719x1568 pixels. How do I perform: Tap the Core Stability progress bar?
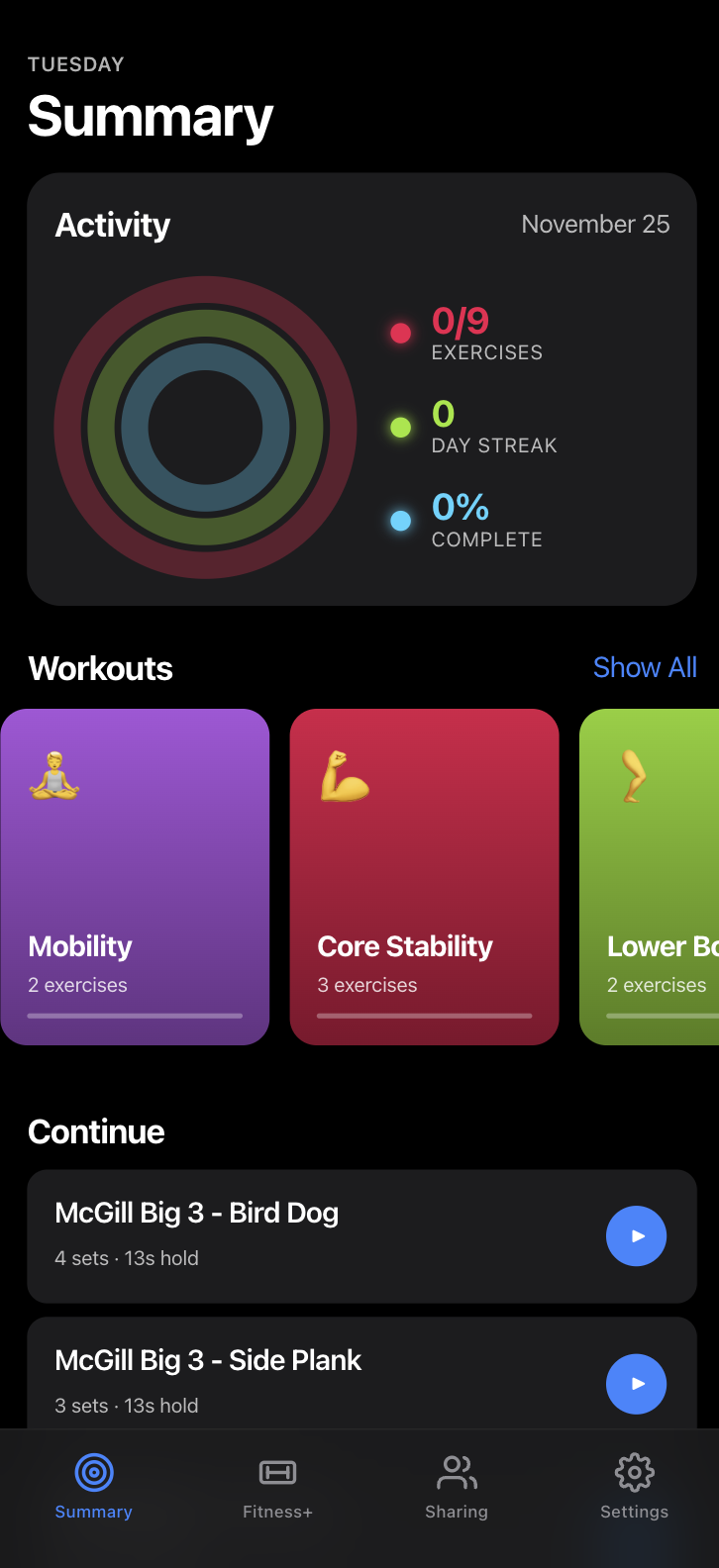[x=424, y=1016]
